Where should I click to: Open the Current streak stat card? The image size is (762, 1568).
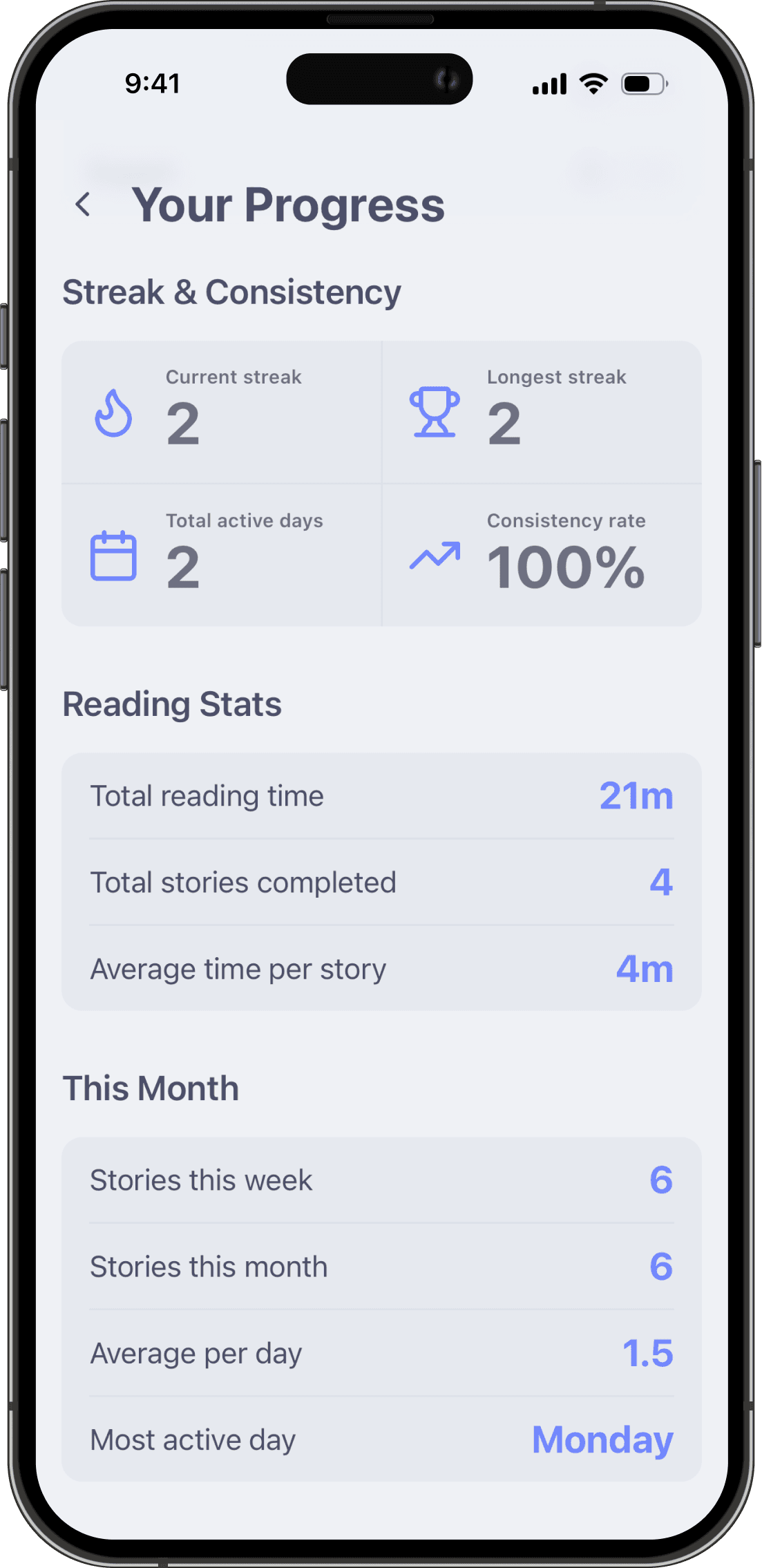coord(222,412)
